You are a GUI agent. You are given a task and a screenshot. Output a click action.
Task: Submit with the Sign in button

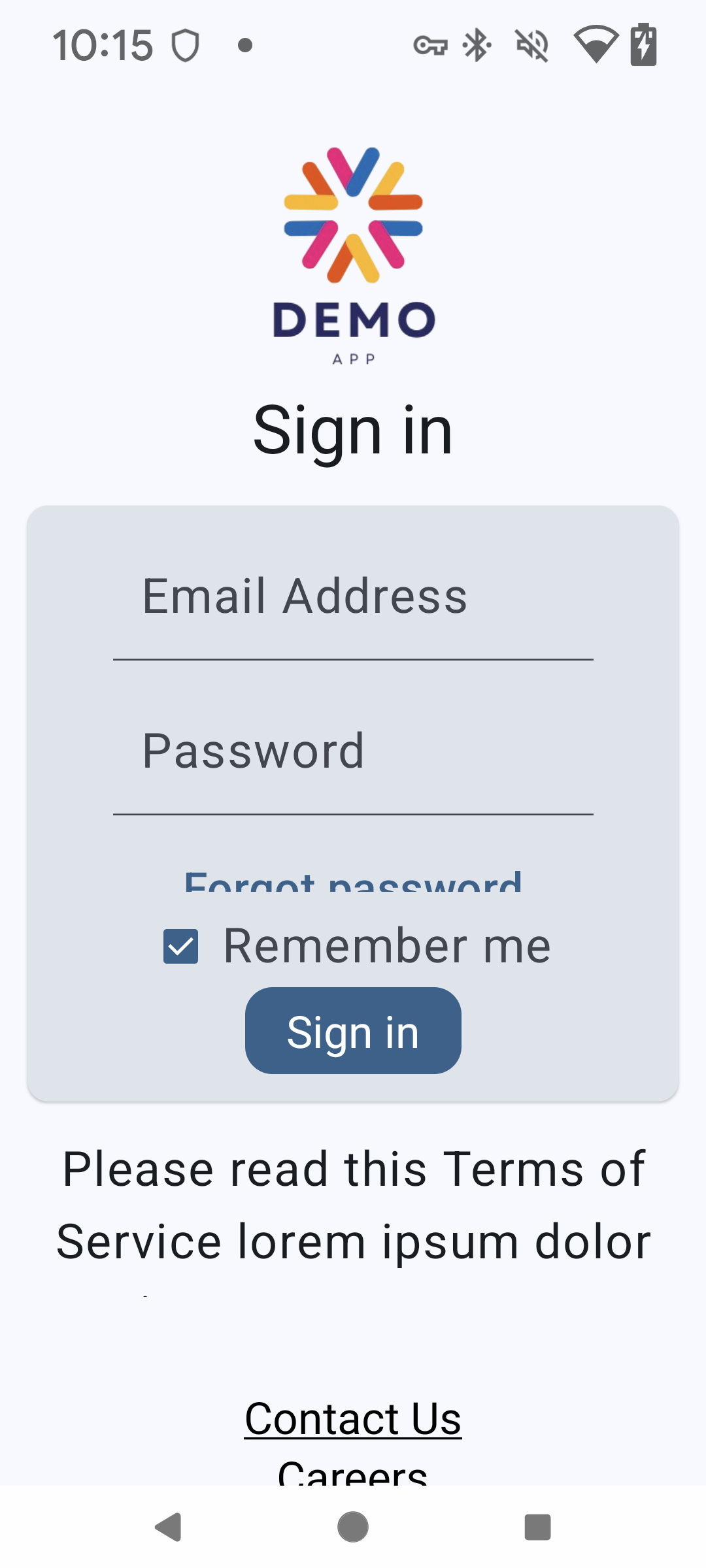coord(353,1031)
